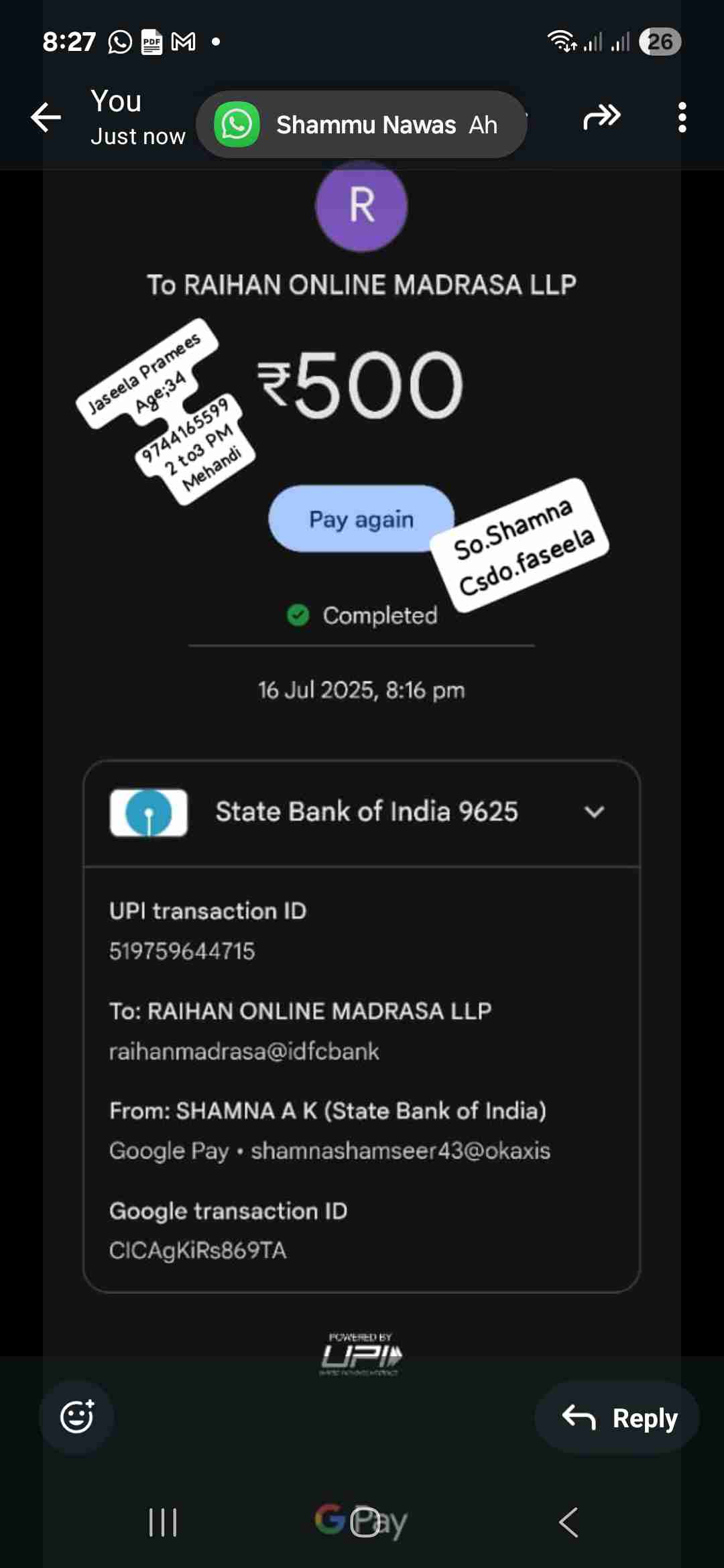Forward this status update
This screenshot has width=724, height=1568.
tap(601, 117)
